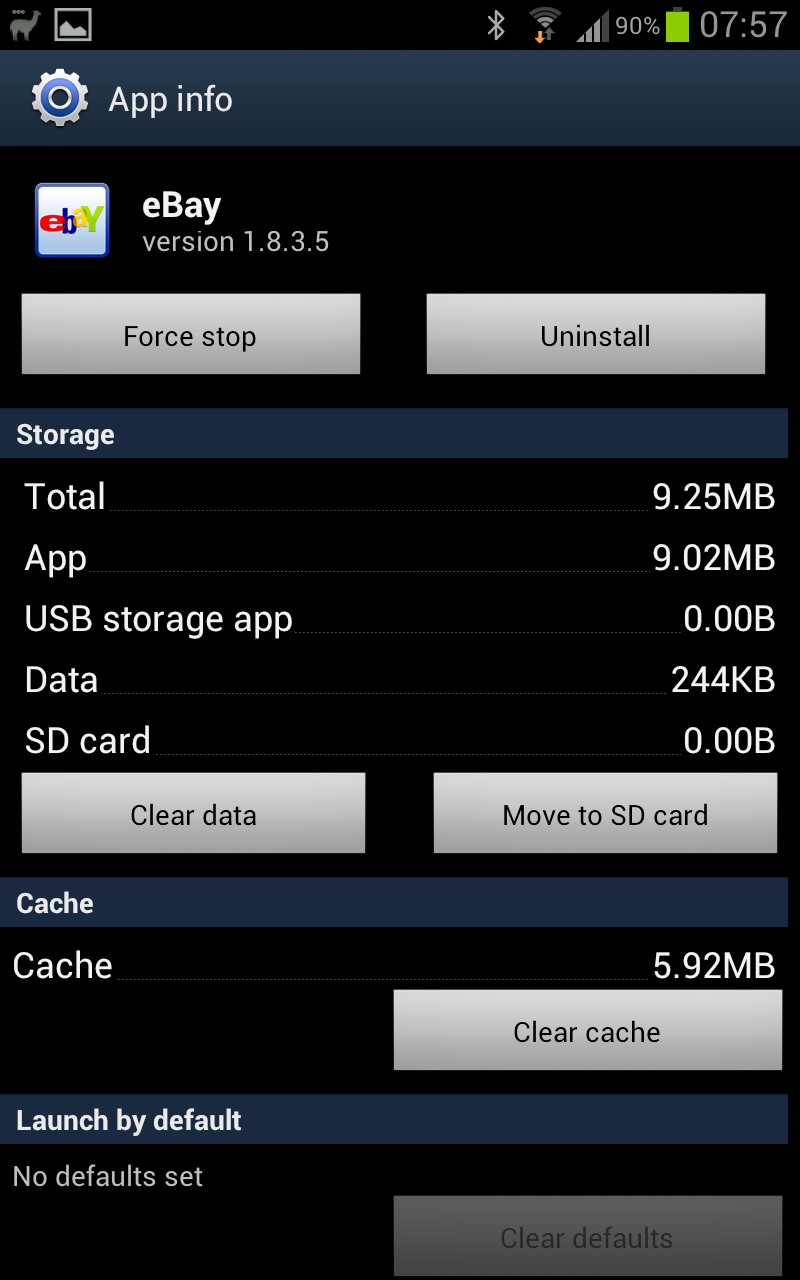Screen dimensions: 800x1280
Task: Clear data for eBay
Action: tap(193, 813)
